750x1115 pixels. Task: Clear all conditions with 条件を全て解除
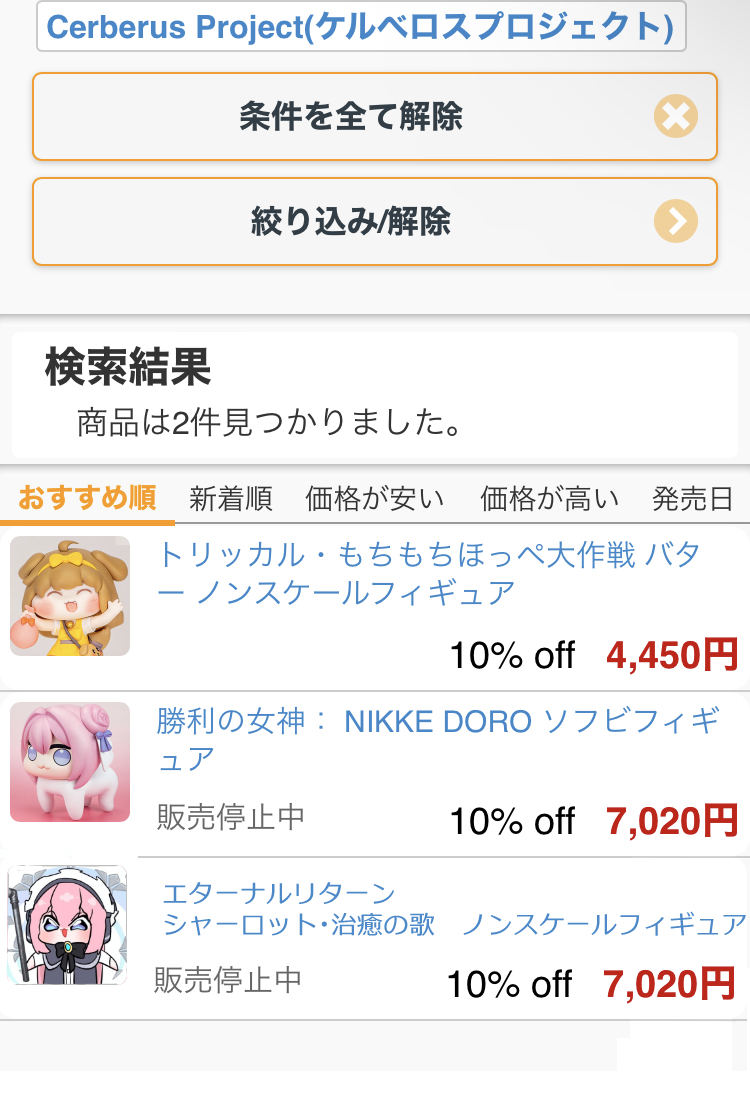[x=374, y=117]
